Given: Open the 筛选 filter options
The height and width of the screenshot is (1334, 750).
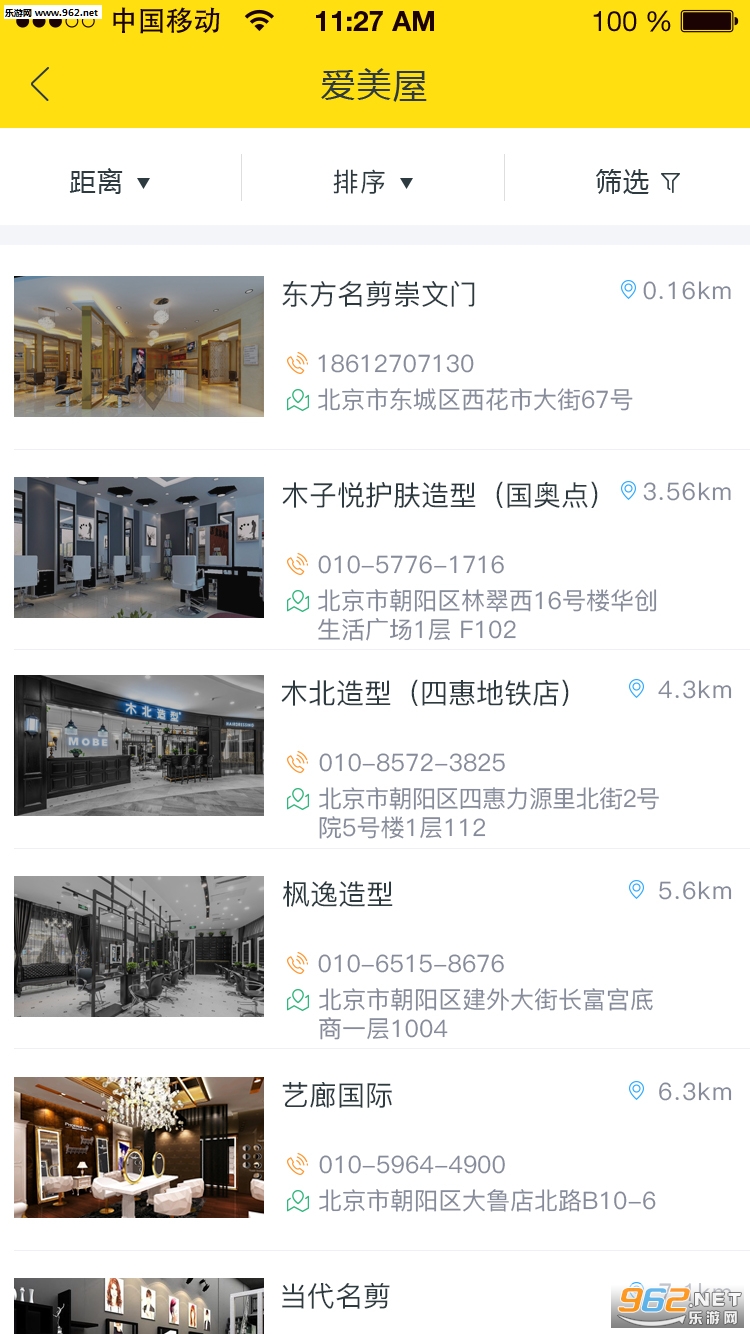Looking at the screenshot, I should click(x=637, y=182).
